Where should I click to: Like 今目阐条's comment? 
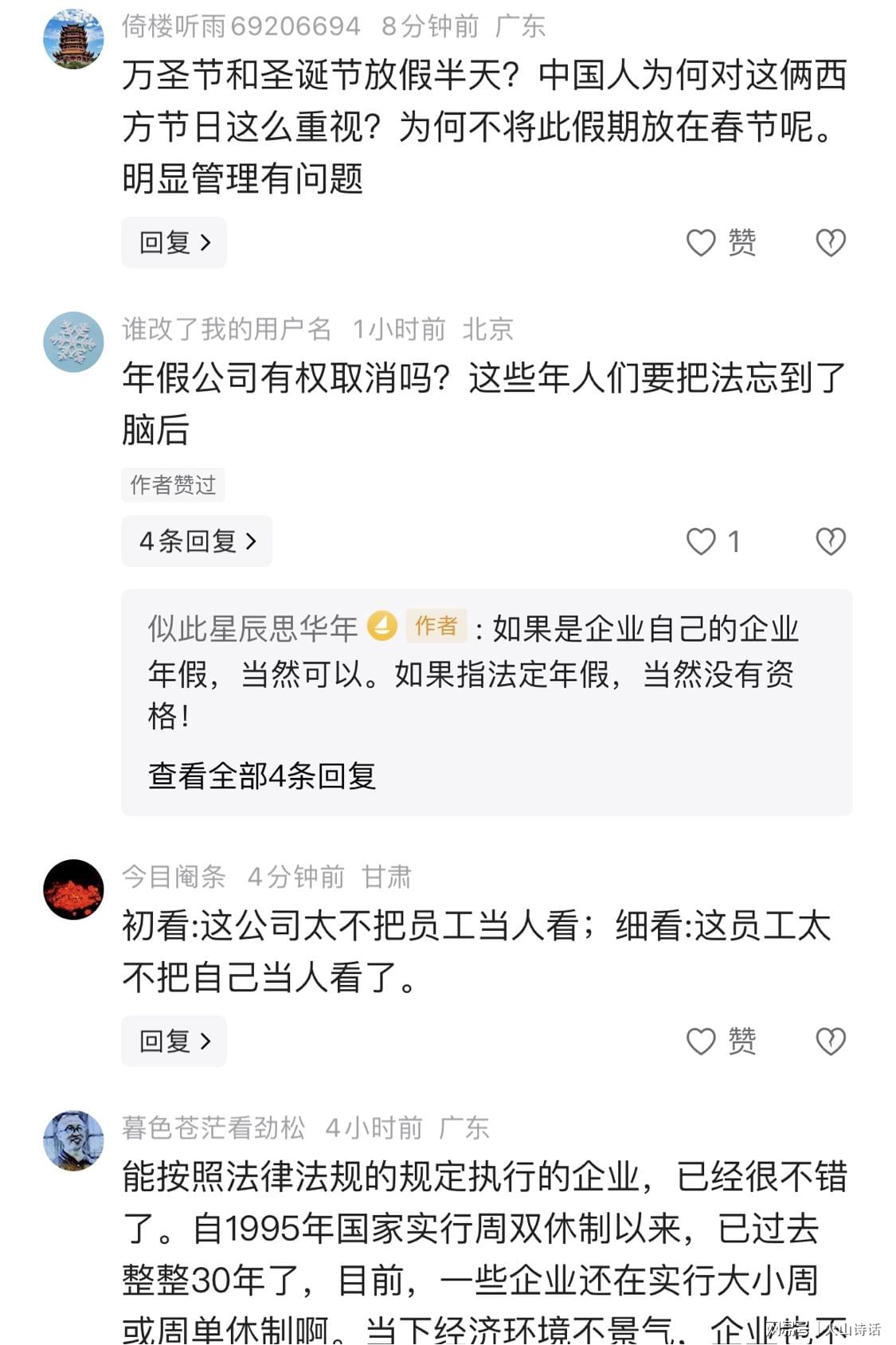click(702, 1041)
